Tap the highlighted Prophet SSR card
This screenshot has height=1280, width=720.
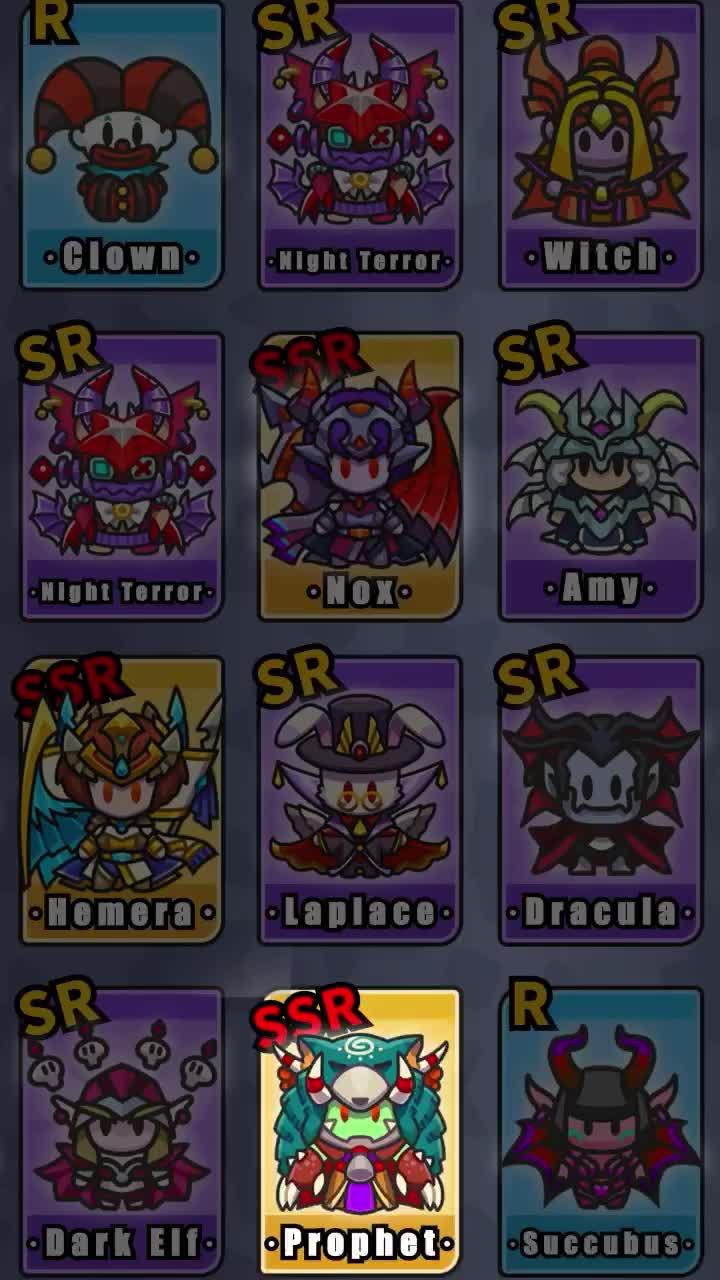tap(360, 1130)
